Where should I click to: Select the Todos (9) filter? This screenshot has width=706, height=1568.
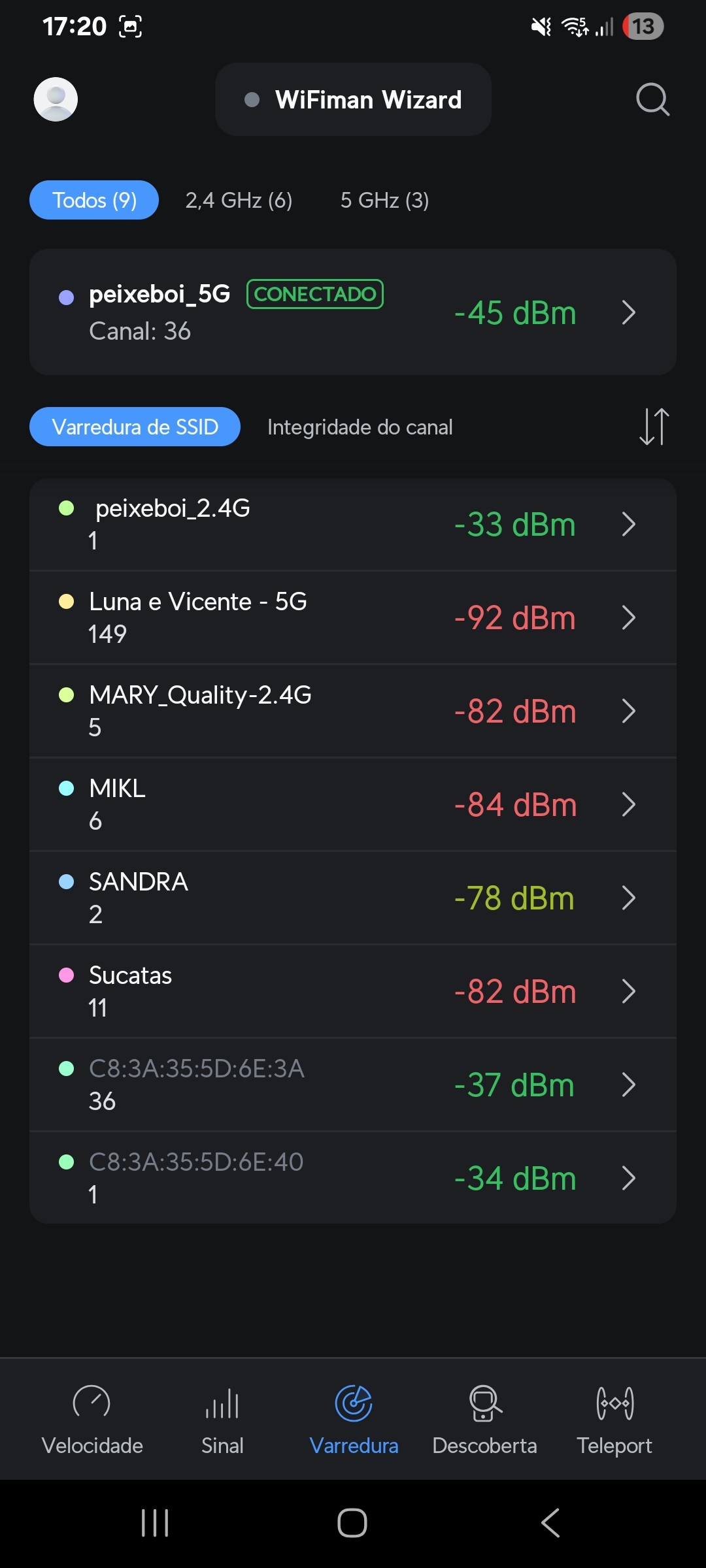[x=94, y=200]
